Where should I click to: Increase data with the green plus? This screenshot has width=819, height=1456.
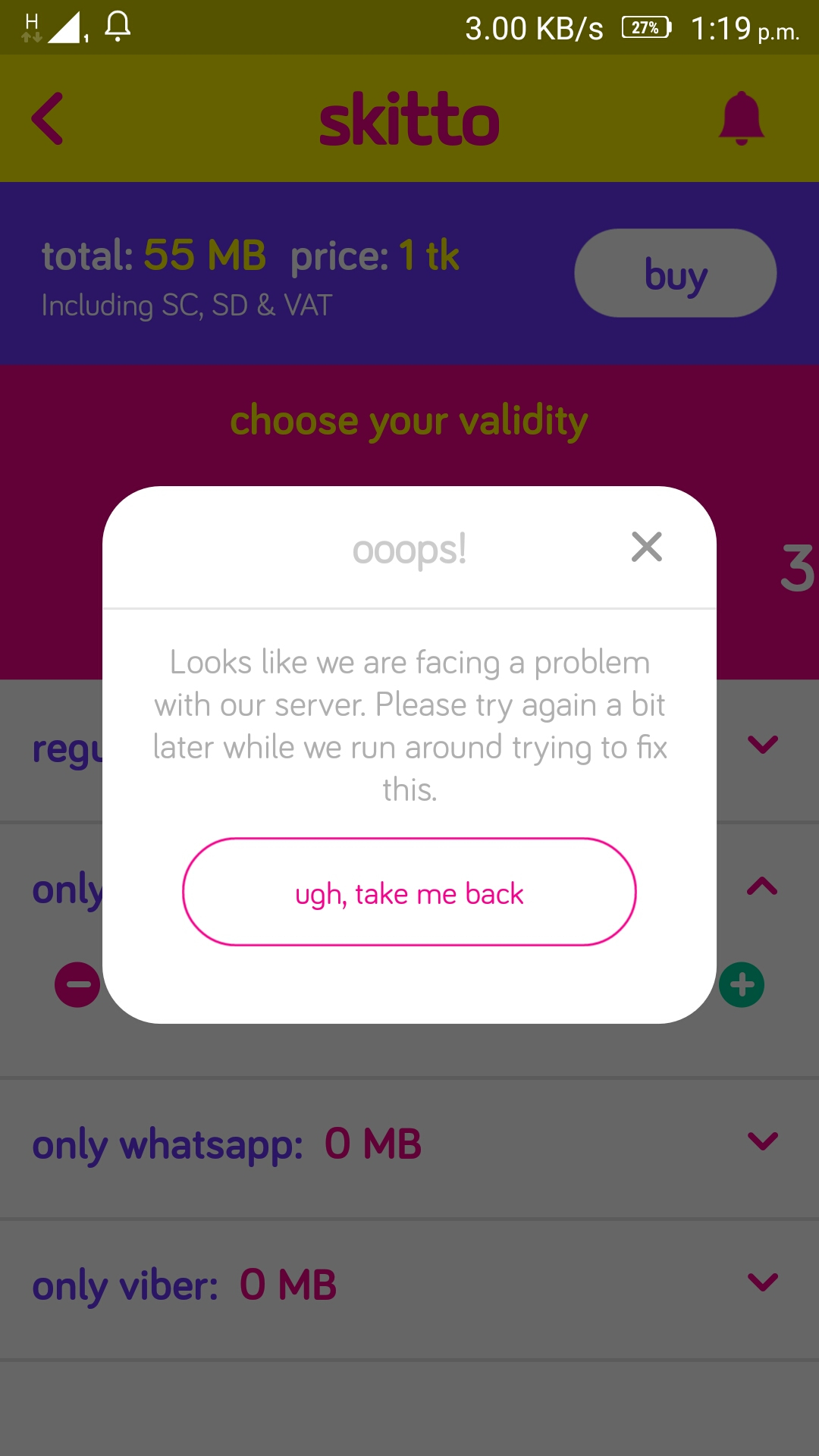click(x=742, y=985)
